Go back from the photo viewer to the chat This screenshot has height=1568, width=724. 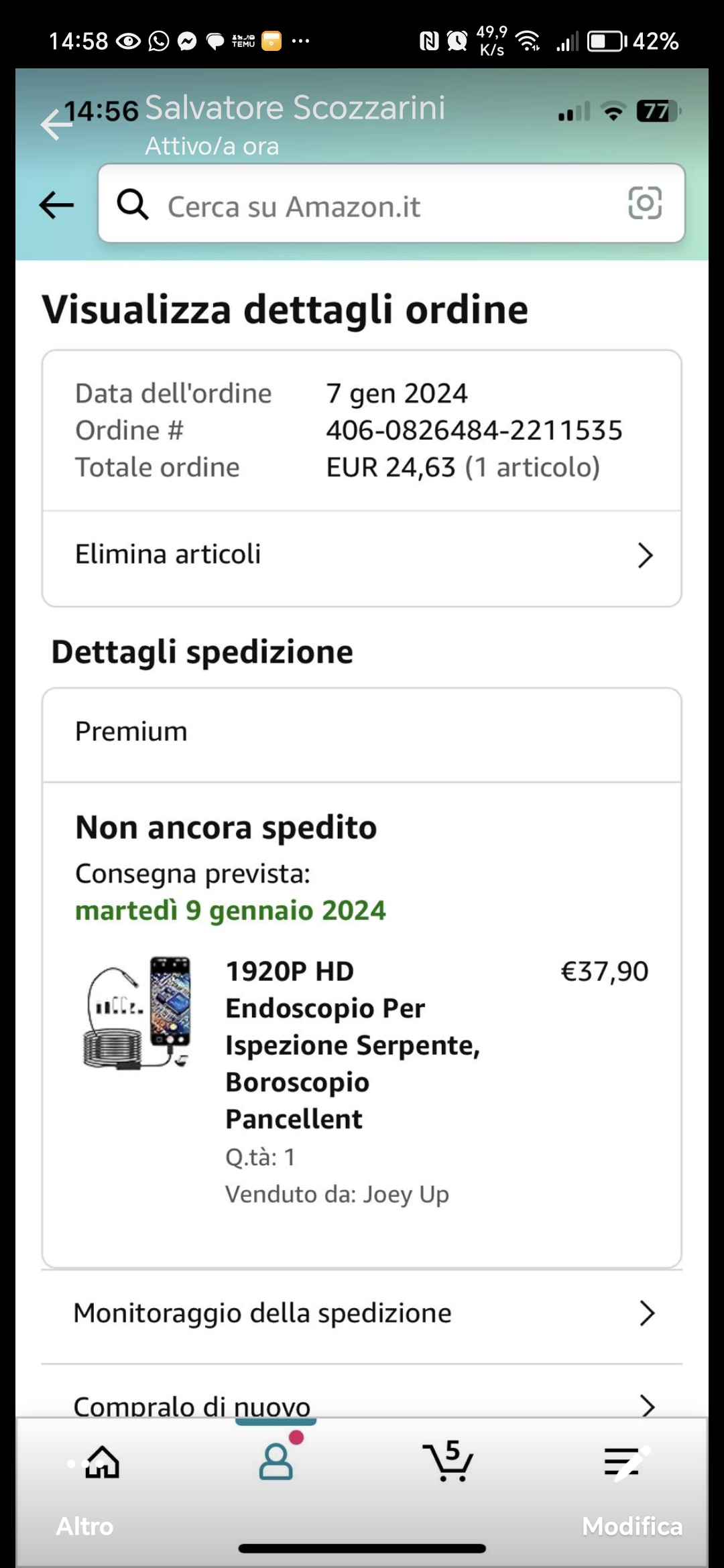[55, 124]
